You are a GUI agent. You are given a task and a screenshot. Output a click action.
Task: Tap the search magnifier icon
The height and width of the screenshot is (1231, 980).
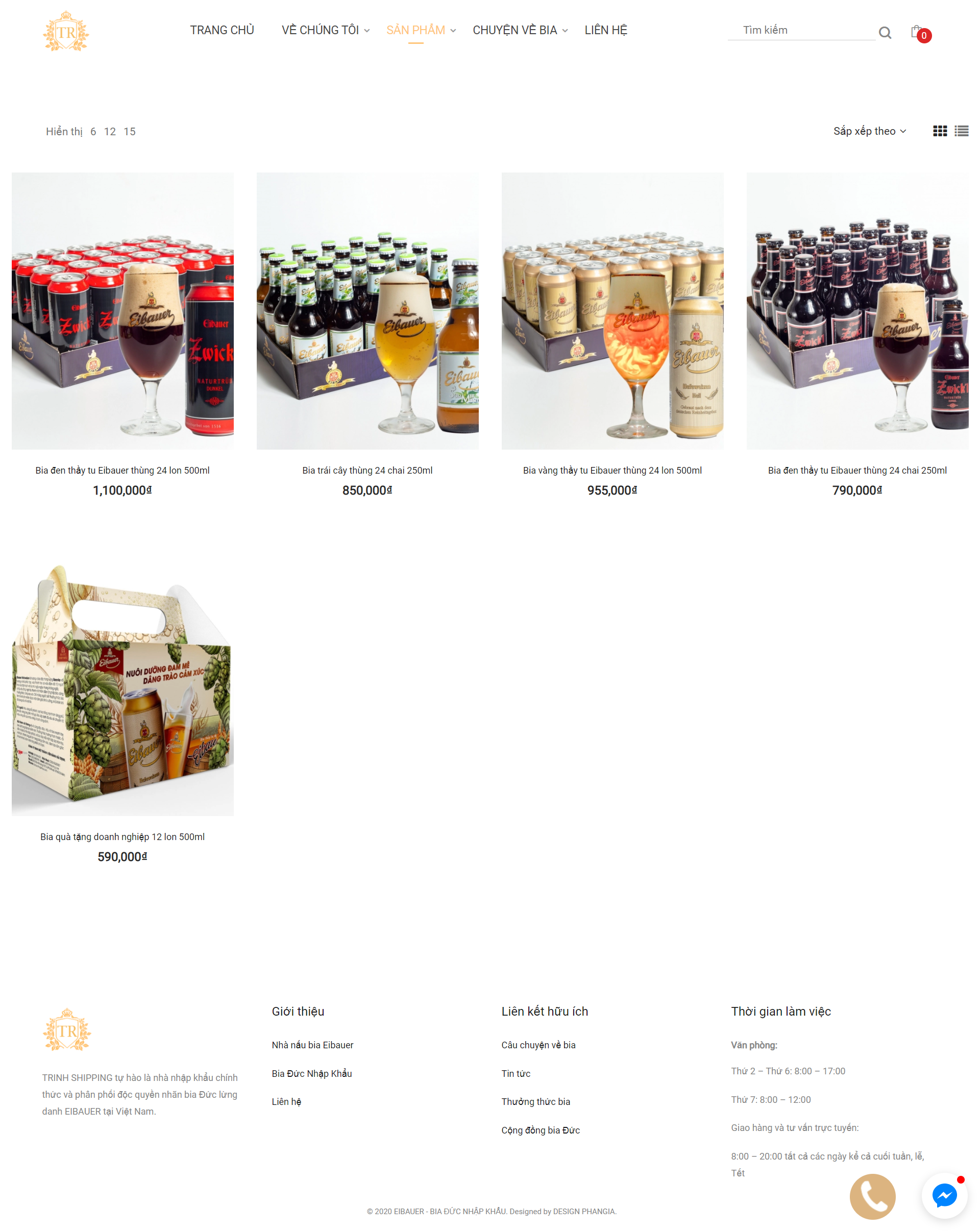coord(885,33)
